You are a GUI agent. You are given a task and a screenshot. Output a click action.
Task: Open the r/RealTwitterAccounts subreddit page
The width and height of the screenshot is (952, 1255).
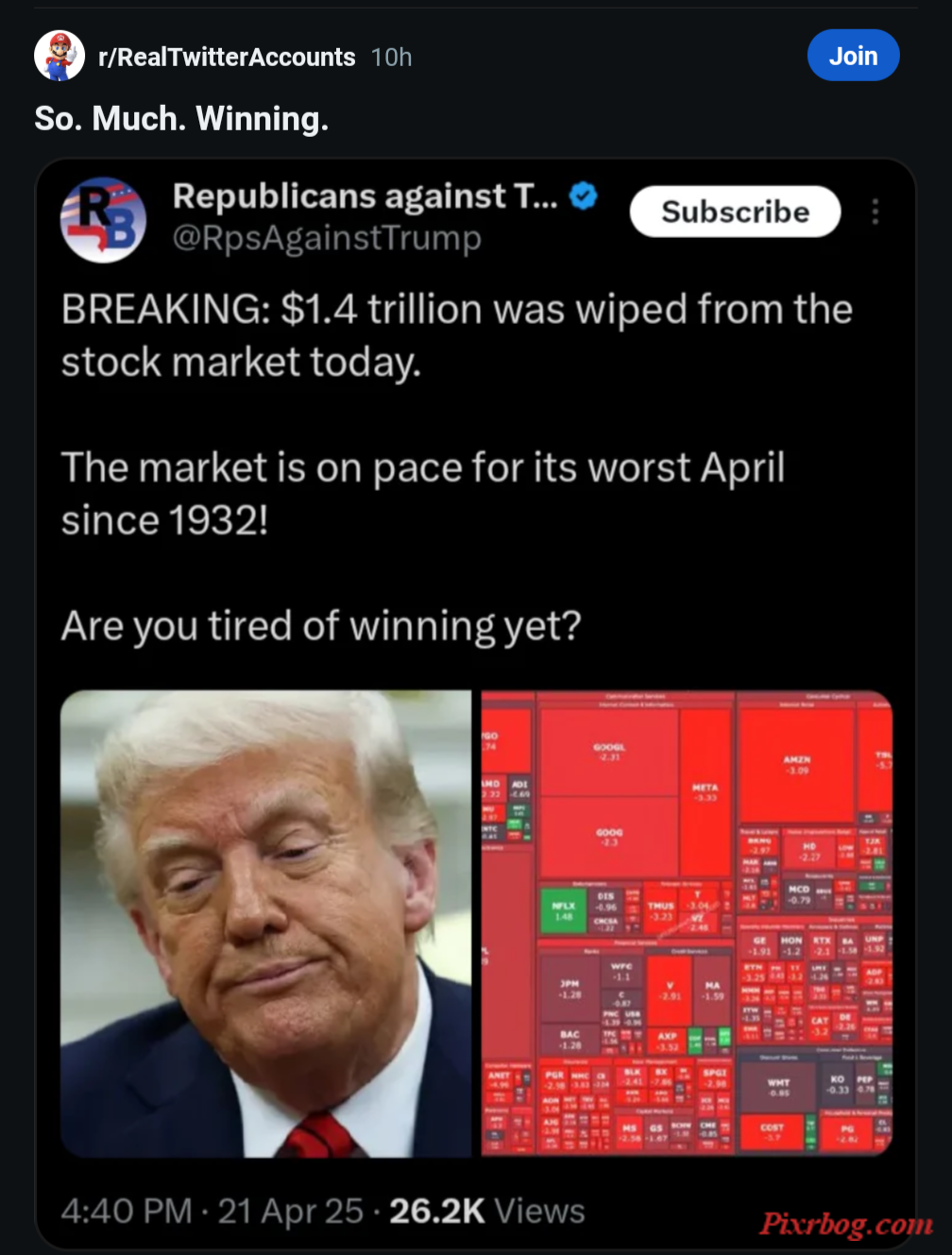(227, 58)
